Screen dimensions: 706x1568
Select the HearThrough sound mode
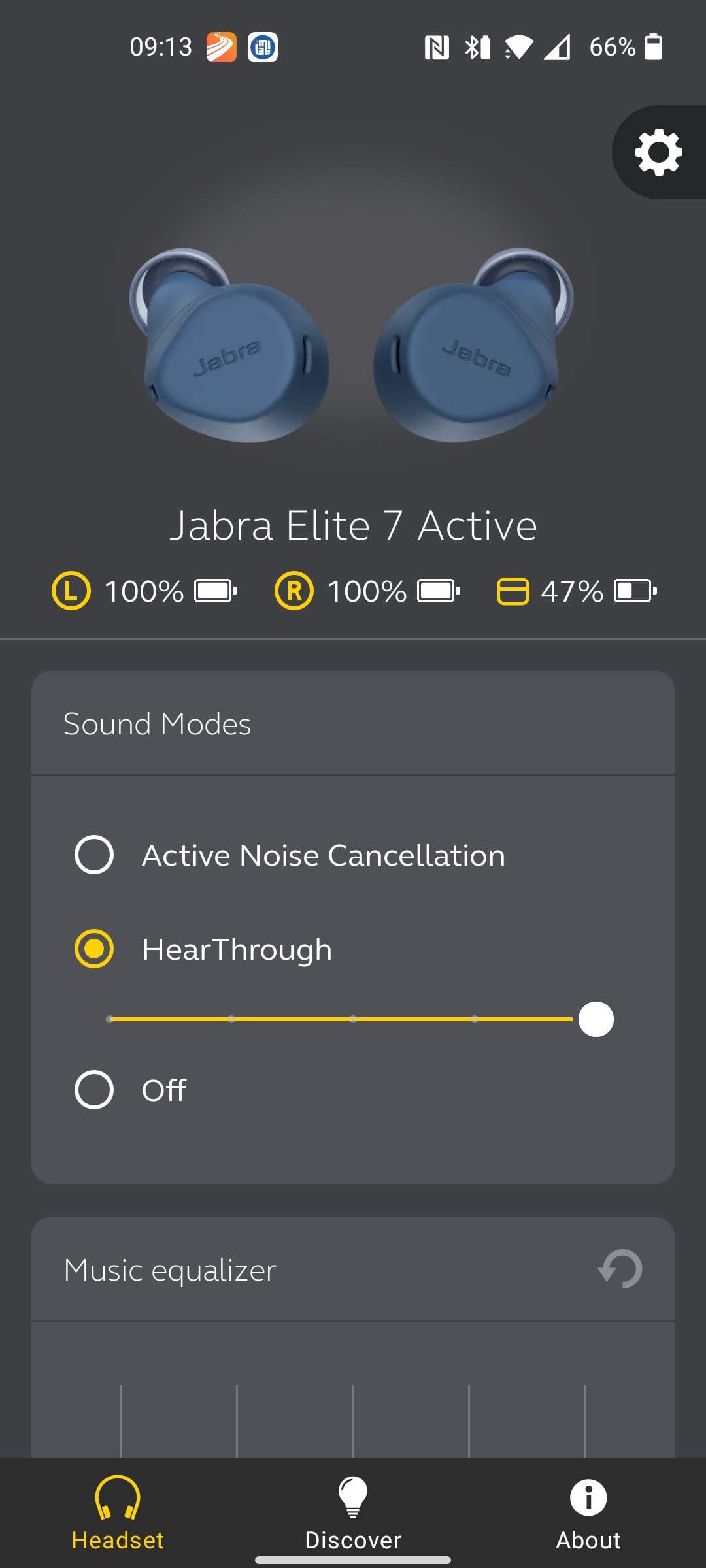pos(94,949)
